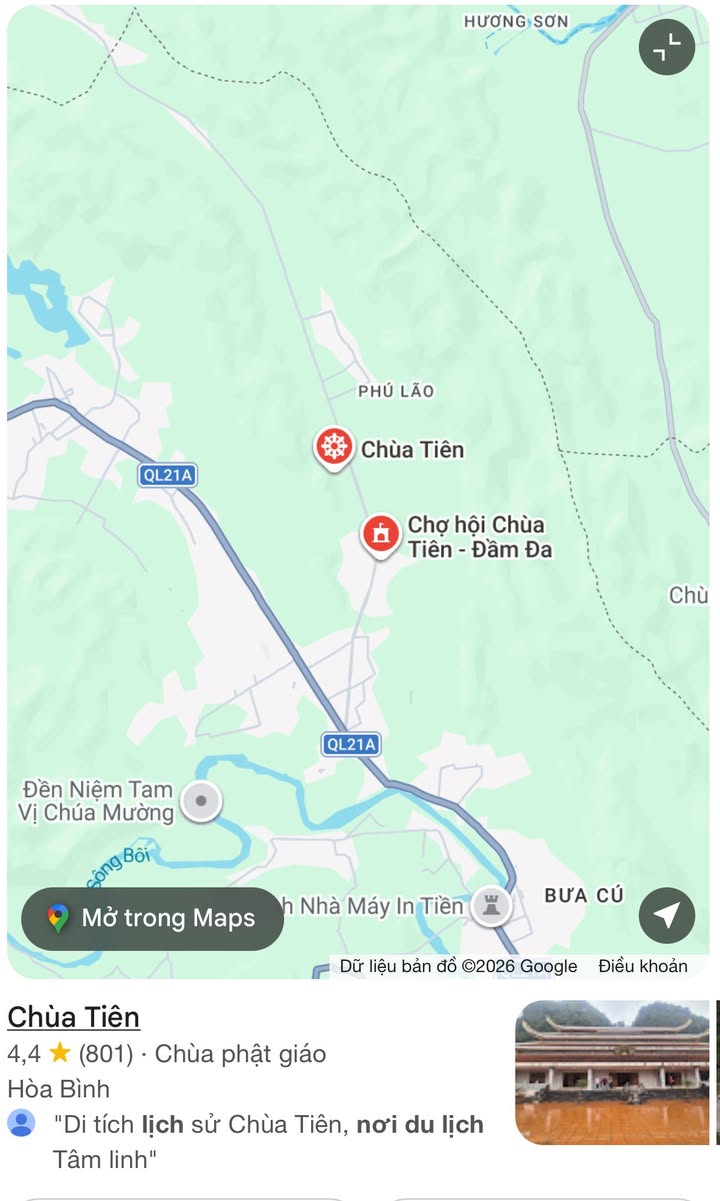Viewport: 720px width, 1201px height.
Task: Select the Chợ hội Chùa Tiên - Đầm Đa marker
Action: (x=380, y=536)
